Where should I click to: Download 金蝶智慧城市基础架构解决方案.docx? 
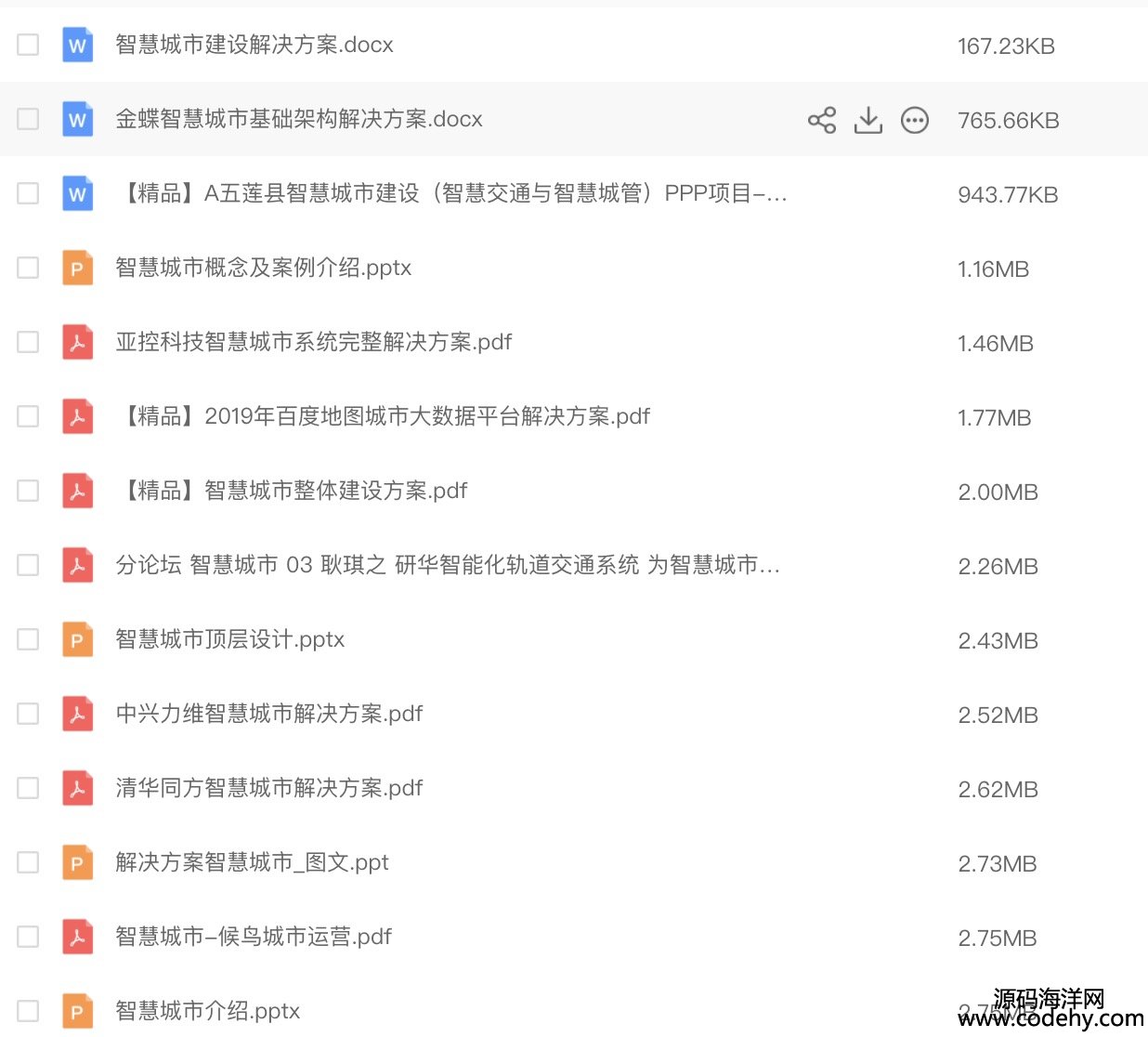click(868, 120)
